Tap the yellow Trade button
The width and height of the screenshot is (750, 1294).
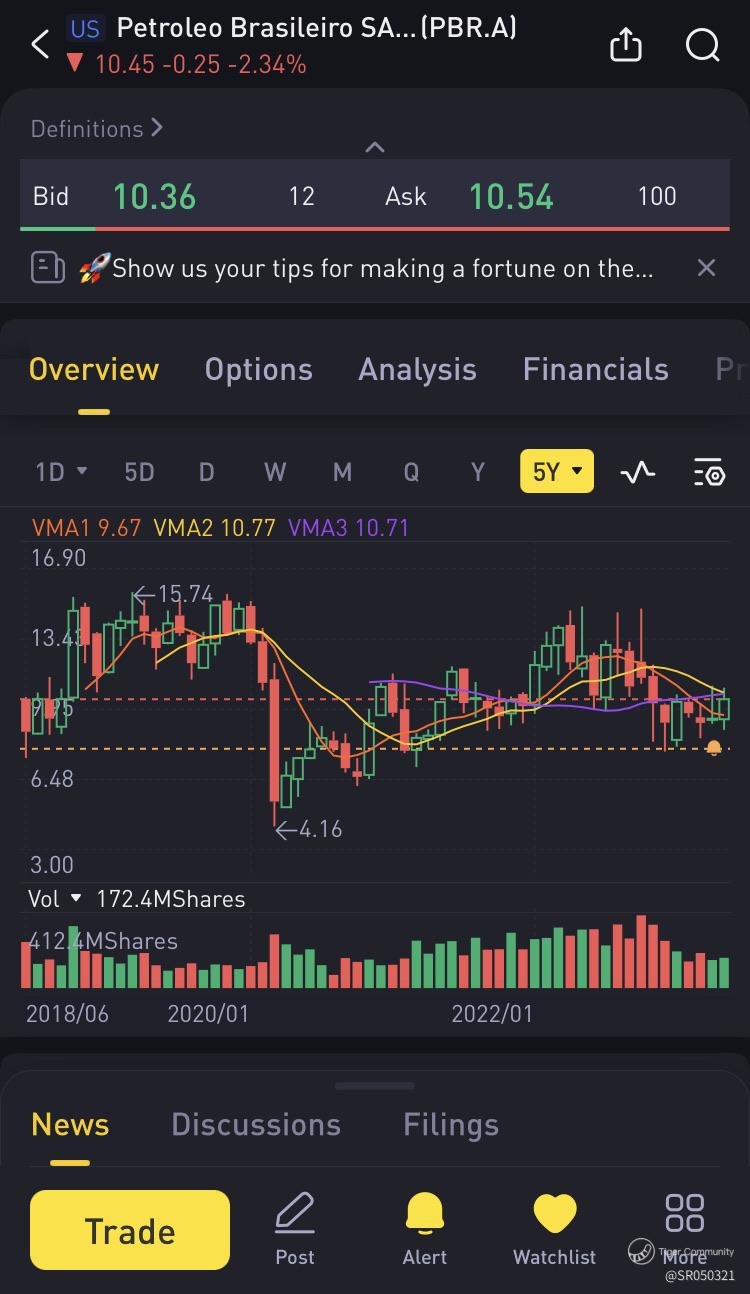click(x=130, y=1230)
